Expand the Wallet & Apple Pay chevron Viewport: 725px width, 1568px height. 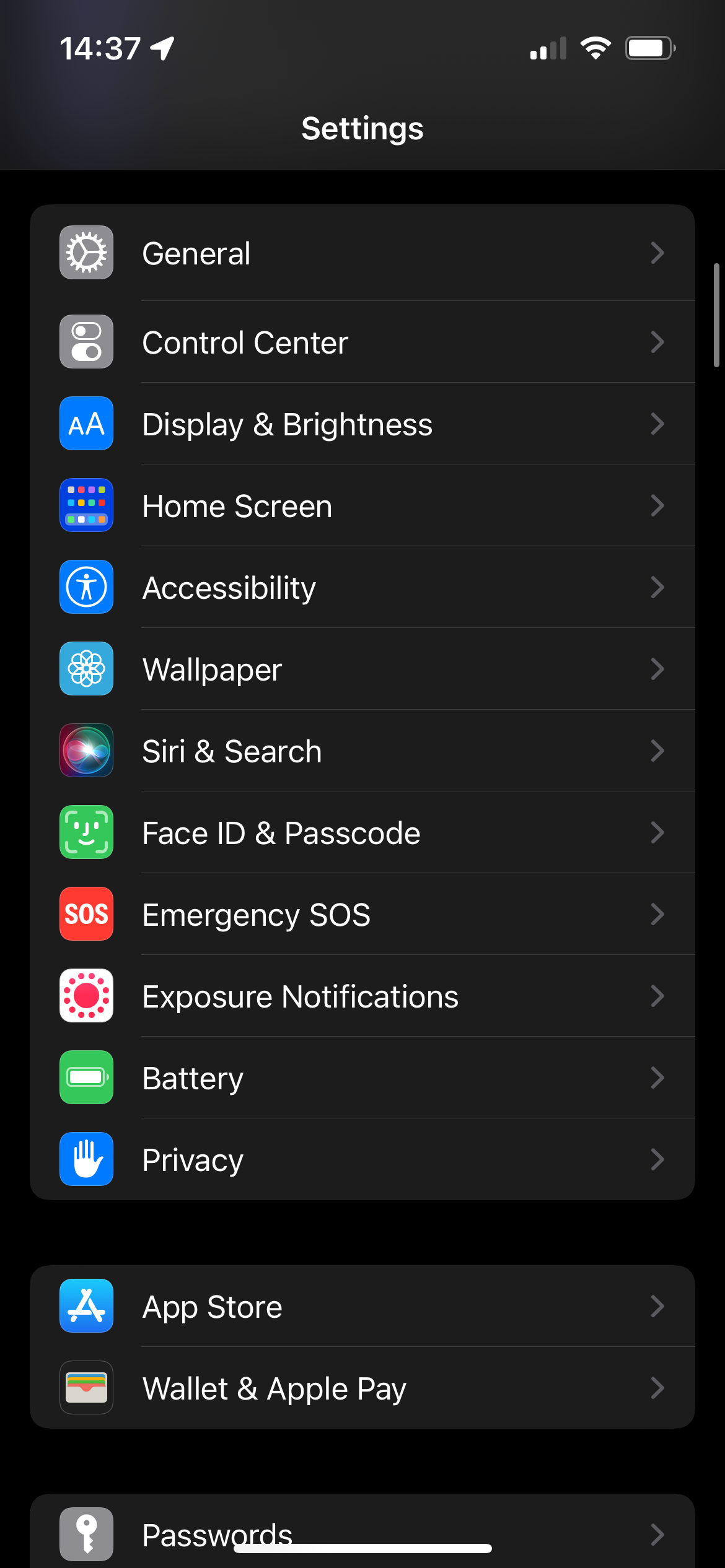coord(657,1387)
